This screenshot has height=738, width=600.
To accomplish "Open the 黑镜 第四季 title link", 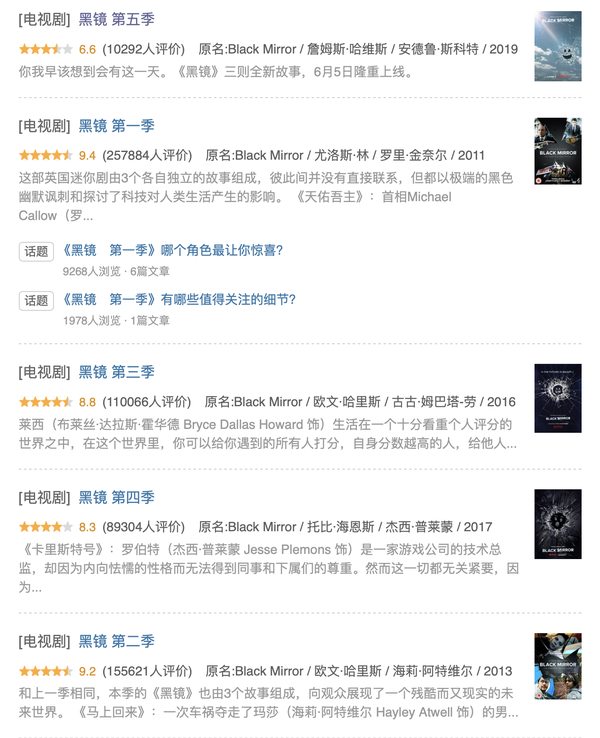I will [x=116, y=497].
